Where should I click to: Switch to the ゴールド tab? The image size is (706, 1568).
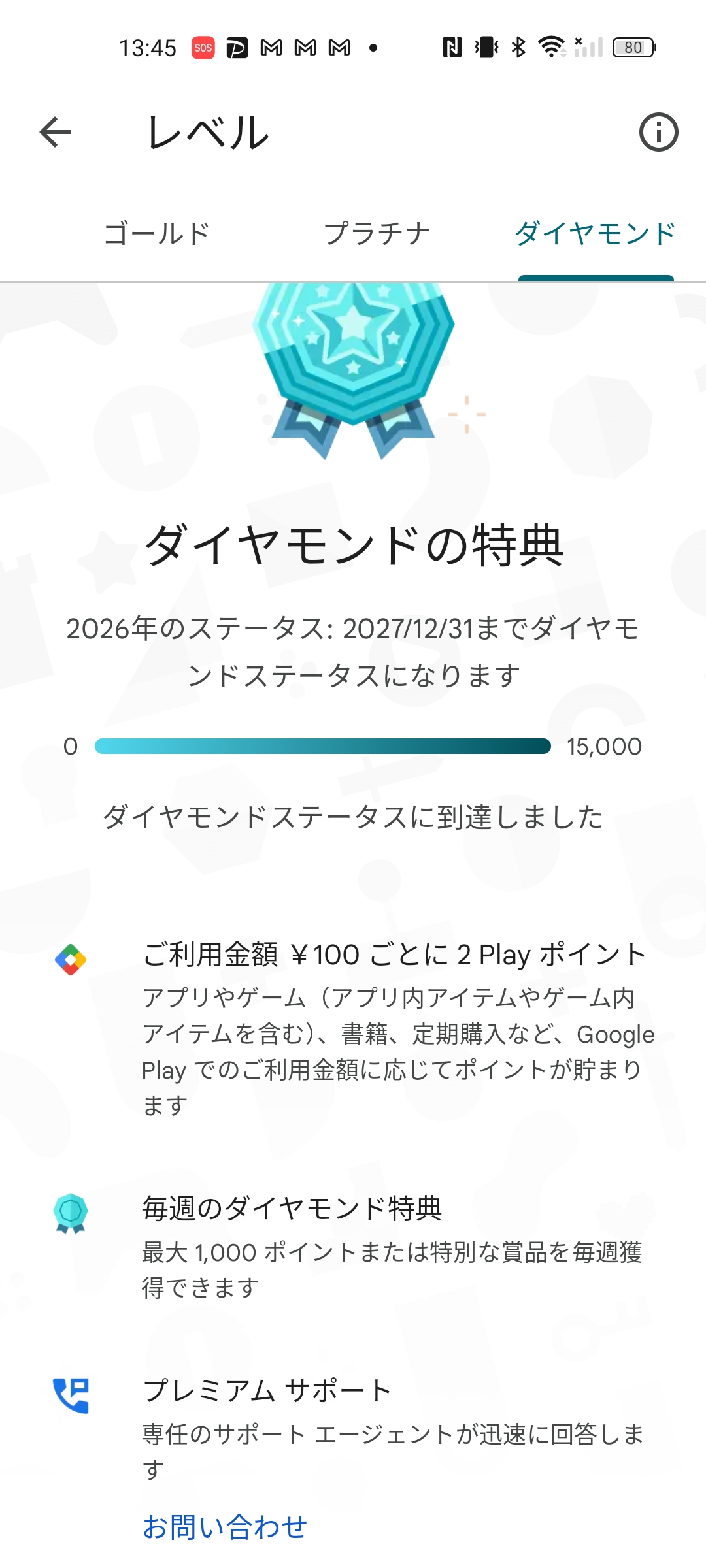pos(157,233)
